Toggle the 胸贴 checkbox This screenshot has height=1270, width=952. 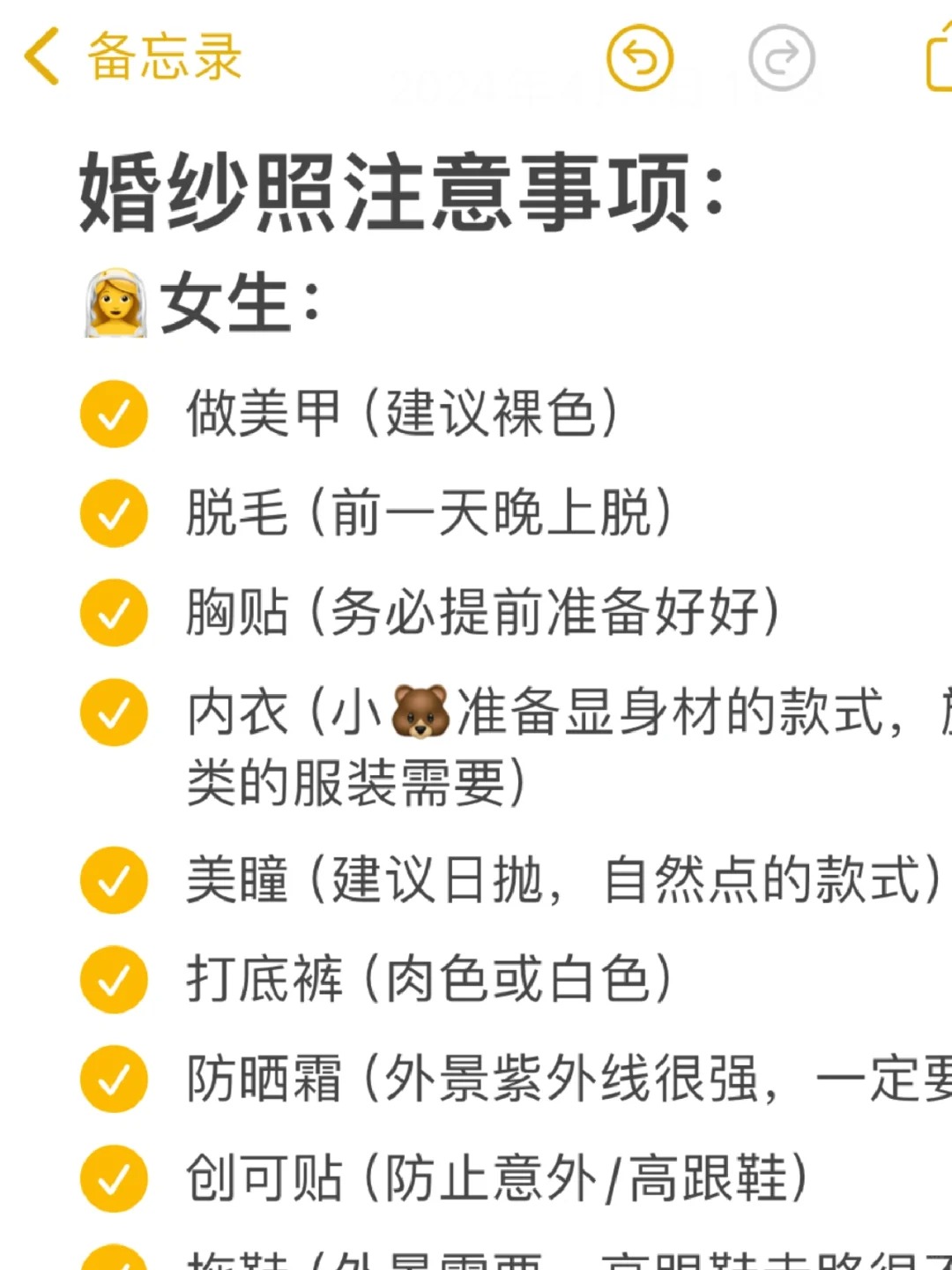114,612
